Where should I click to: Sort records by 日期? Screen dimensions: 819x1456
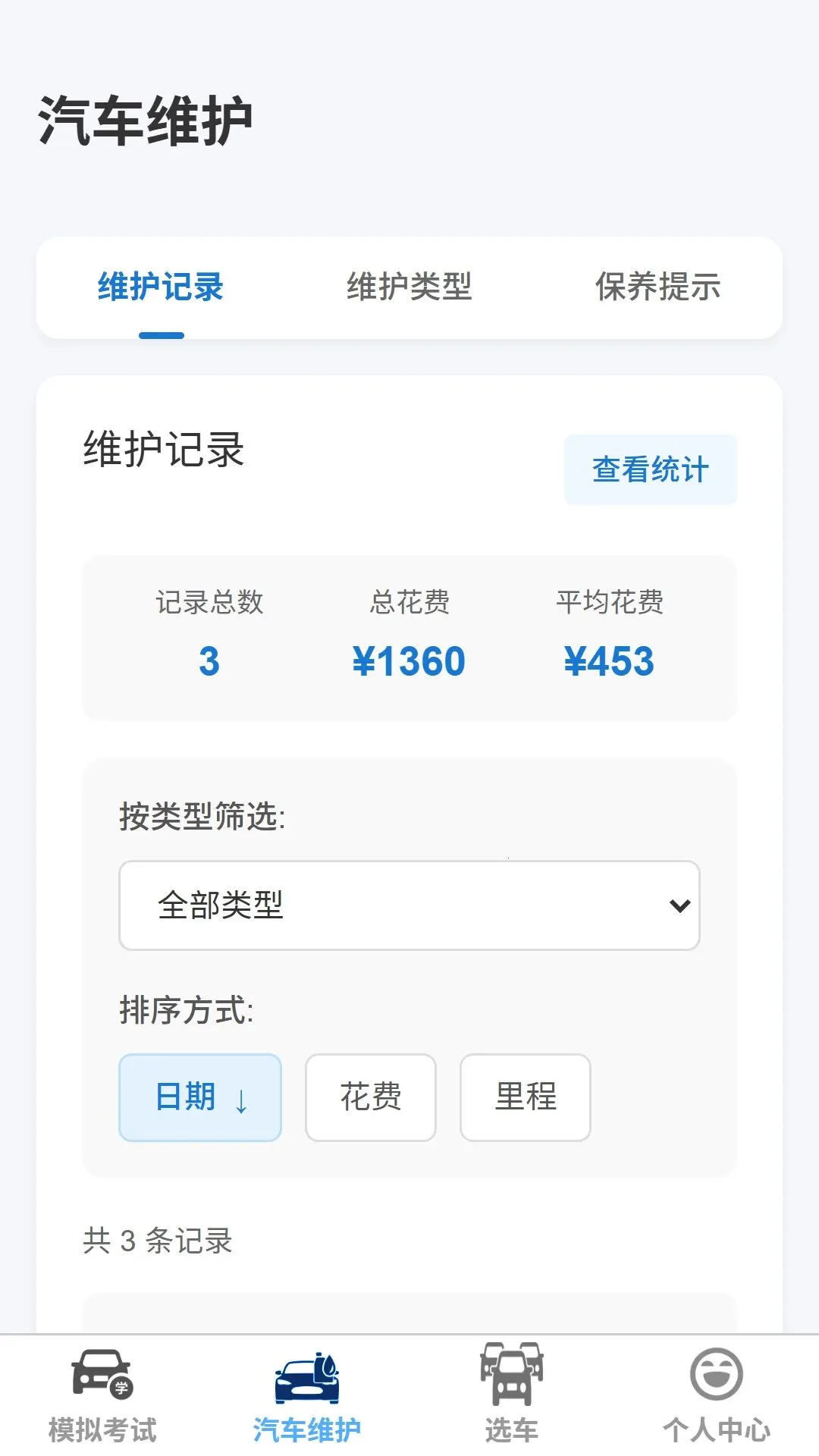click(200, 1097)
